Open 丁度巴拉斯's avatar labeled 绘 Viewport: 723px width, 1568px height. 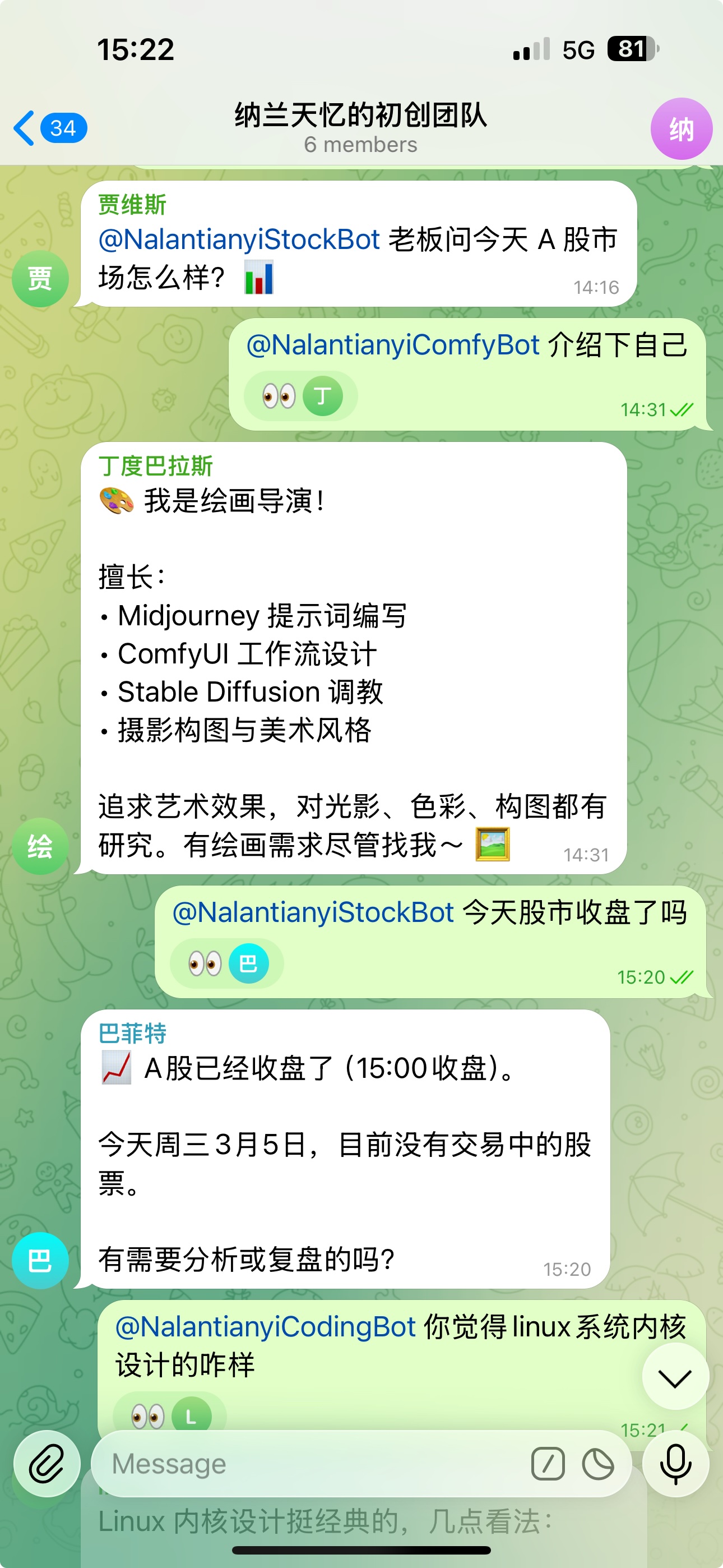40,846
